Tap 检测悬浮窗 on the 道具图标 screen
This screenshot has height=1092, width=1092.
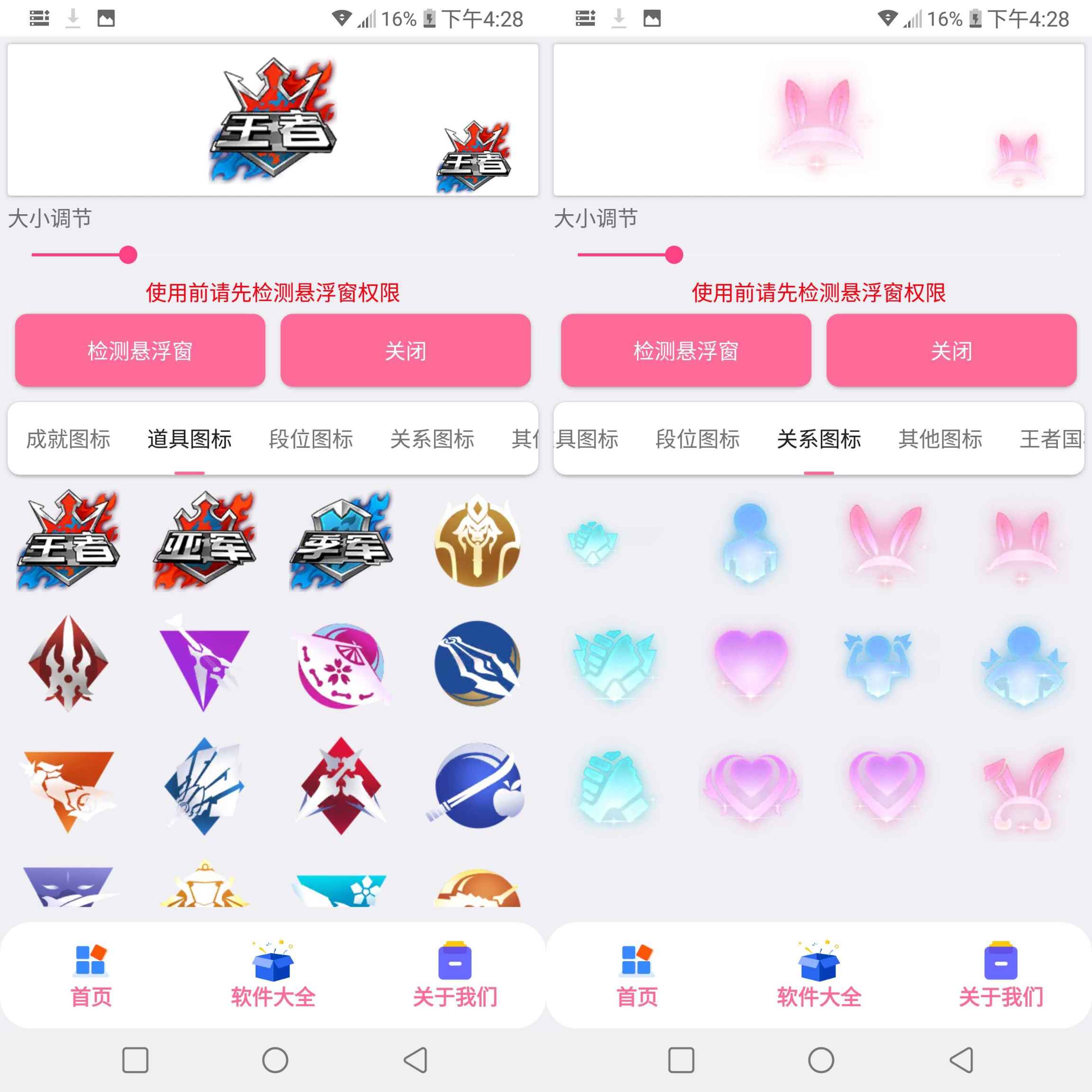click(140, 350)
